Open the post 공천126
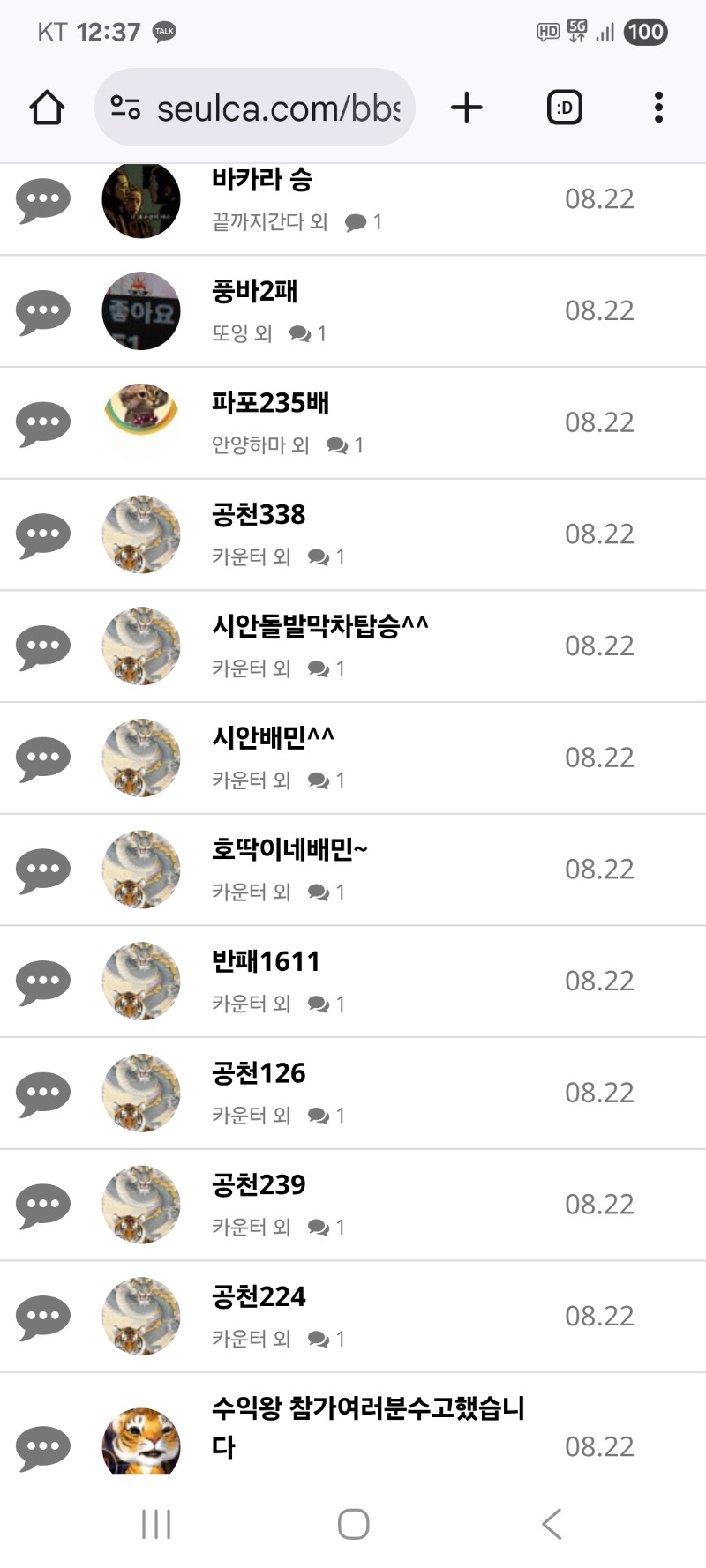The height and width of the screenshot is (1568, 706). tap(259, 1073)
